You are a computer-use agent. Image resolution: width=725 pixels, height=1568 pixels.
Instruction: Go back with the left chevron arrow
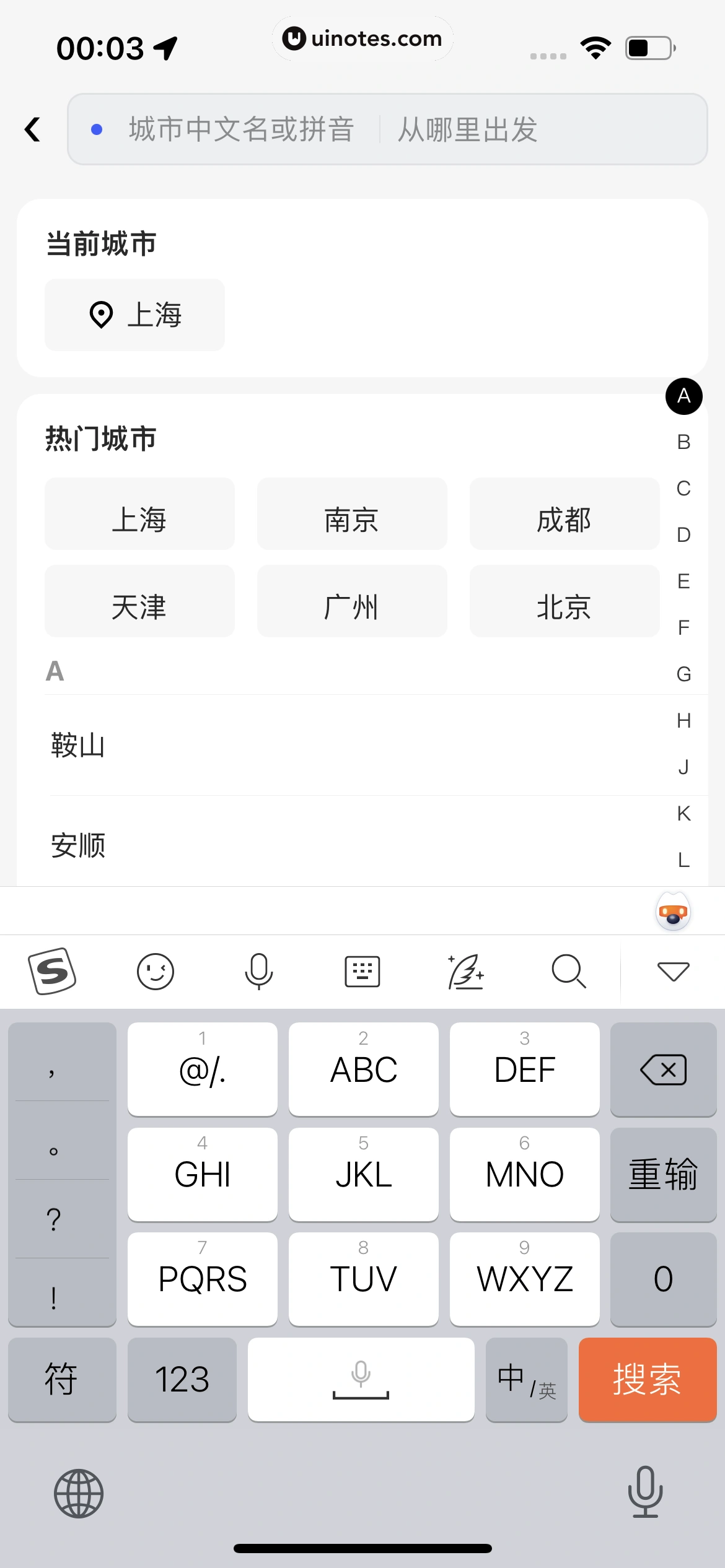[31, 129]
